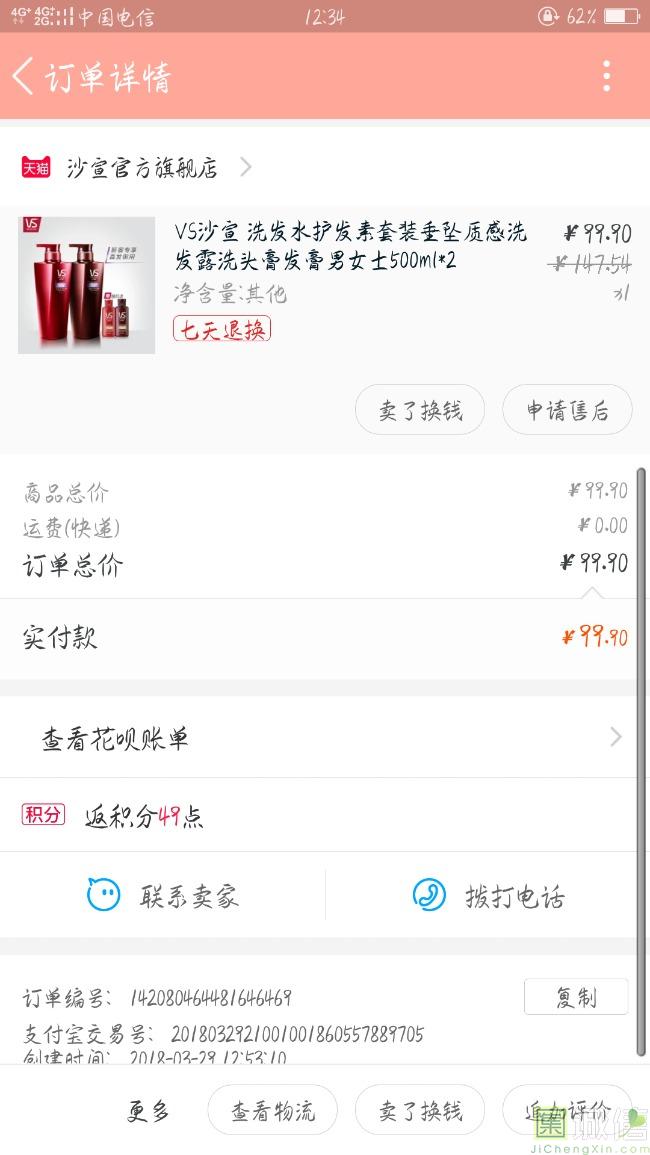Go back from the 订单详情 page
The image size is (650, 1155).
pyautogui.click(x=24, y=76)
